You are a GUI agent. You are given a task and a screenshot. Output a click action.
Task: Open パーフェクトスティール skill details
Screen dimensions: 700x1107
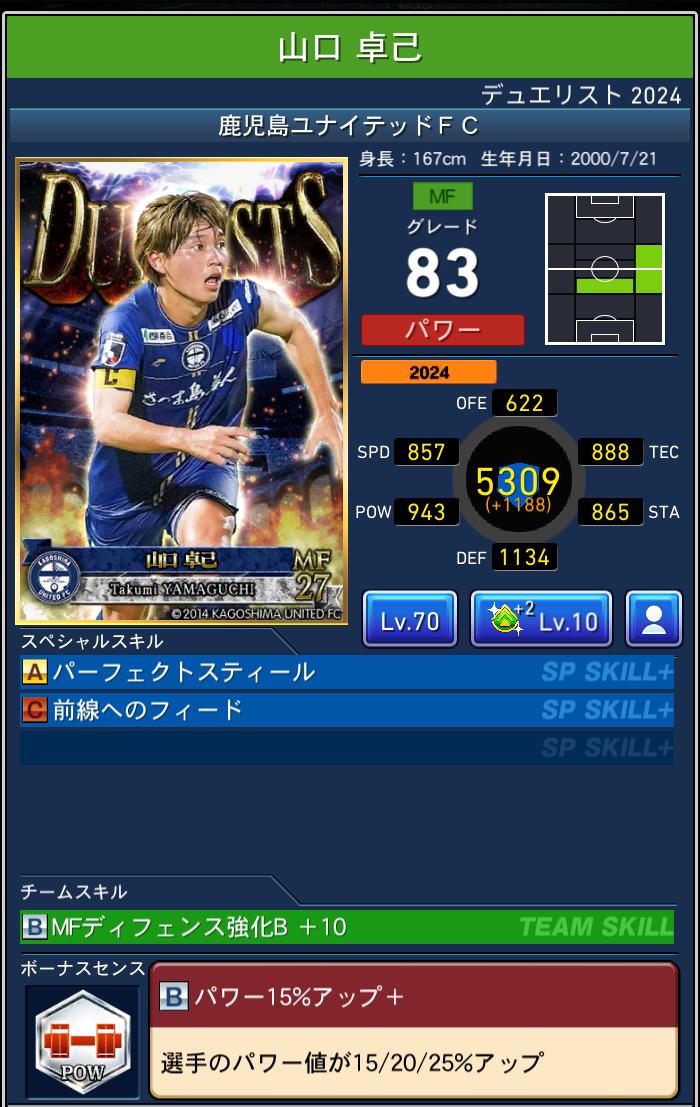tap(346, 672)
